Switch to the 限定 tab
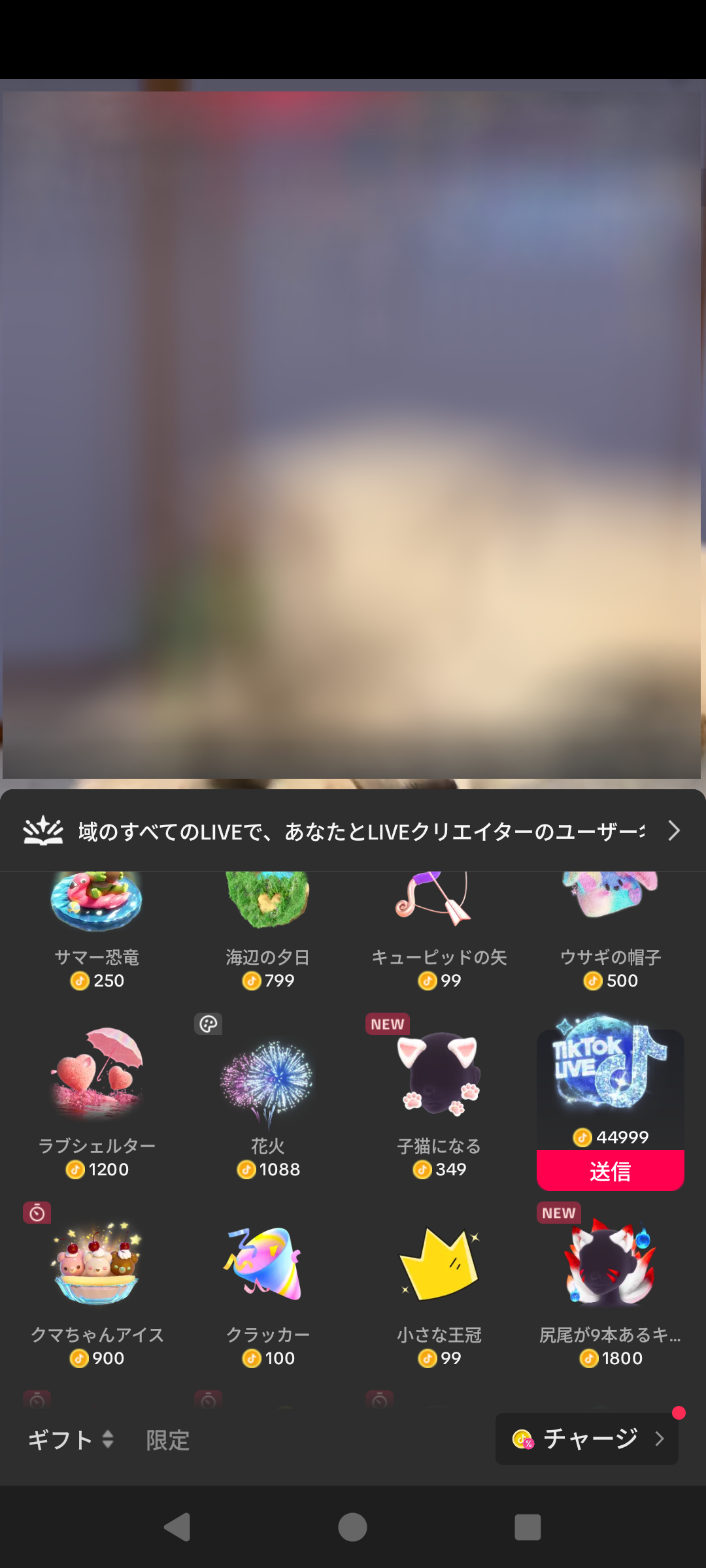Screen dimensions: 706x1568 click(167, 1440)
